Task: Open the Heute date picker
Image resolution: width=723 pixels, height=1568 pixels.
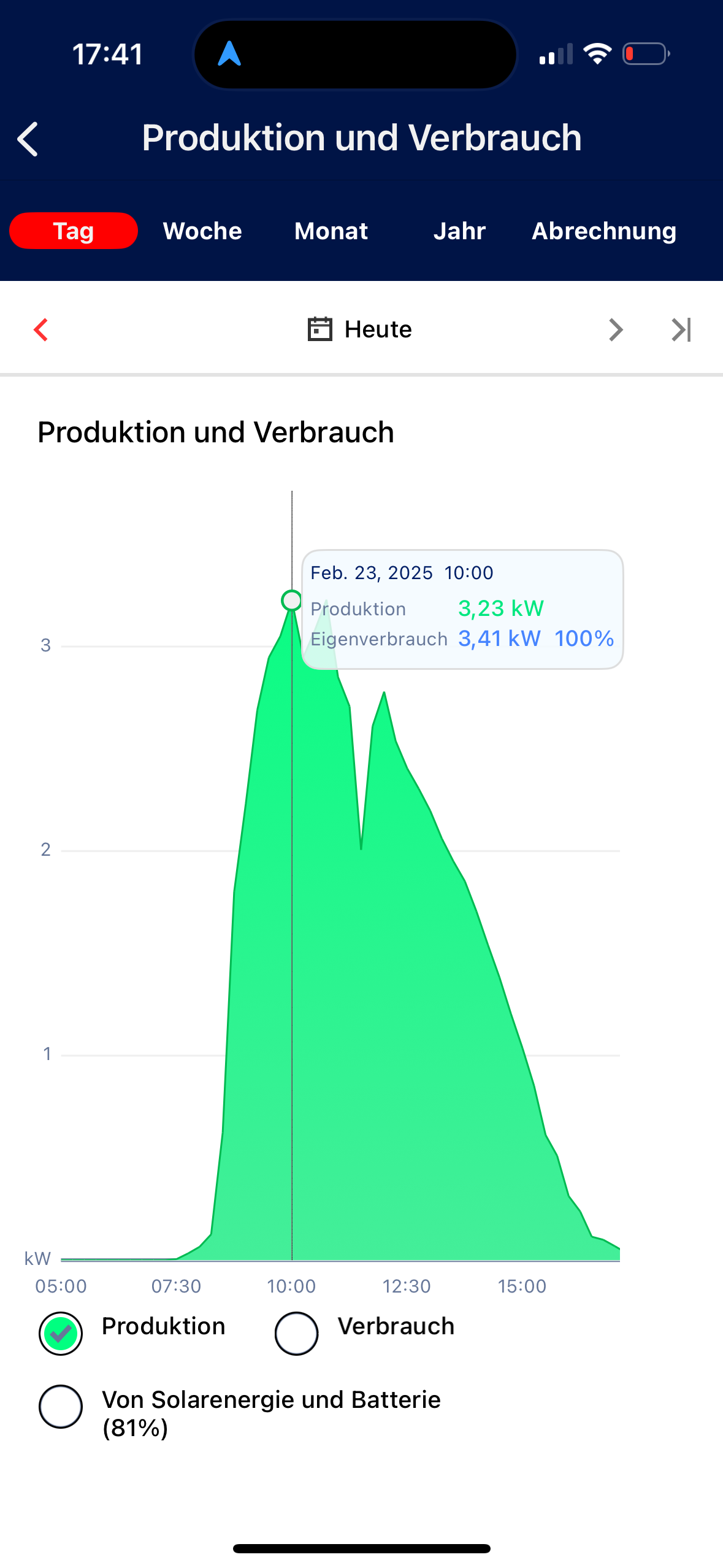Action: [x=360, y=330]
